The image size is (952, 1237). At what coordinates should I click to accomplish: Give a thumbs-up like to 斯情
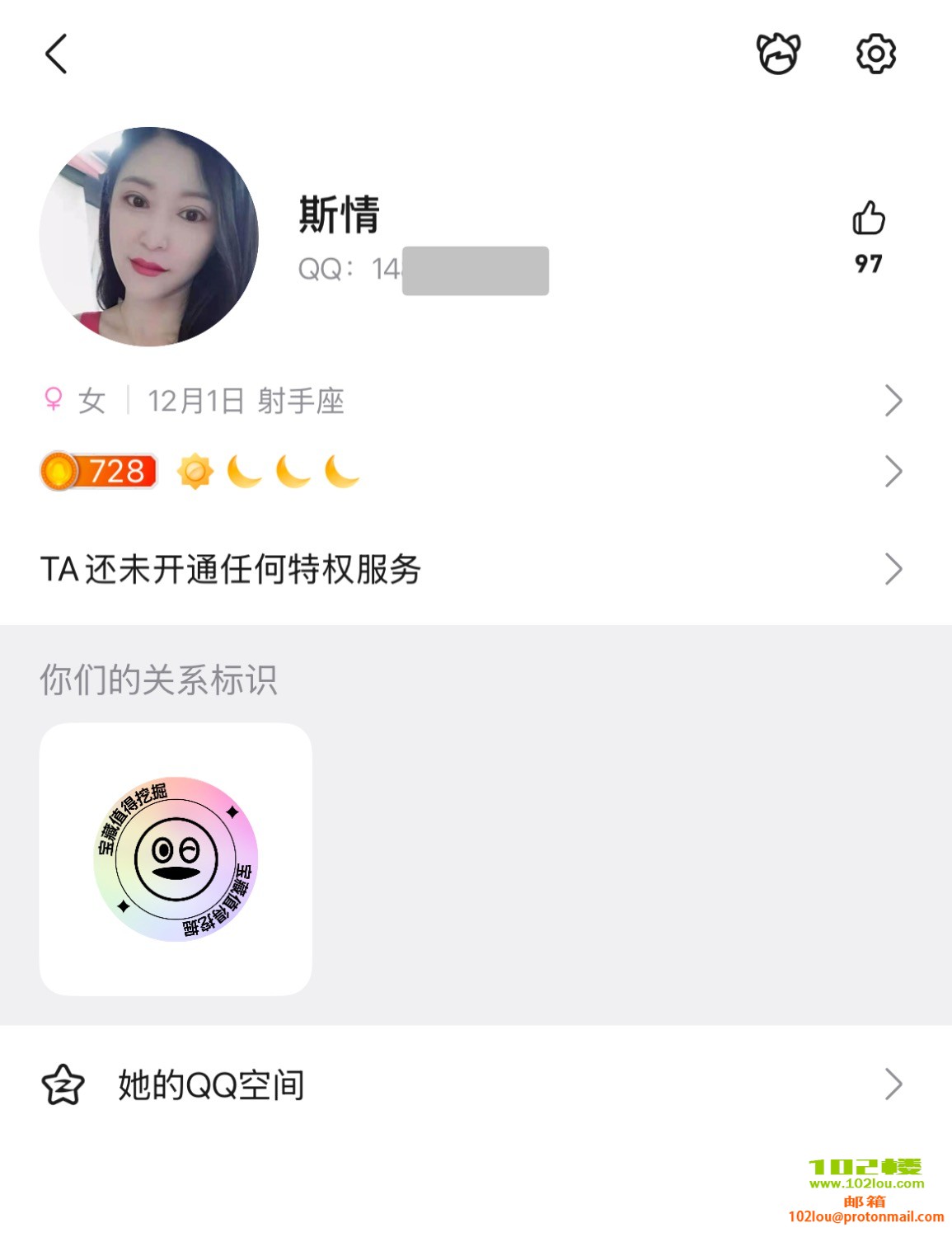coord(868,219)
